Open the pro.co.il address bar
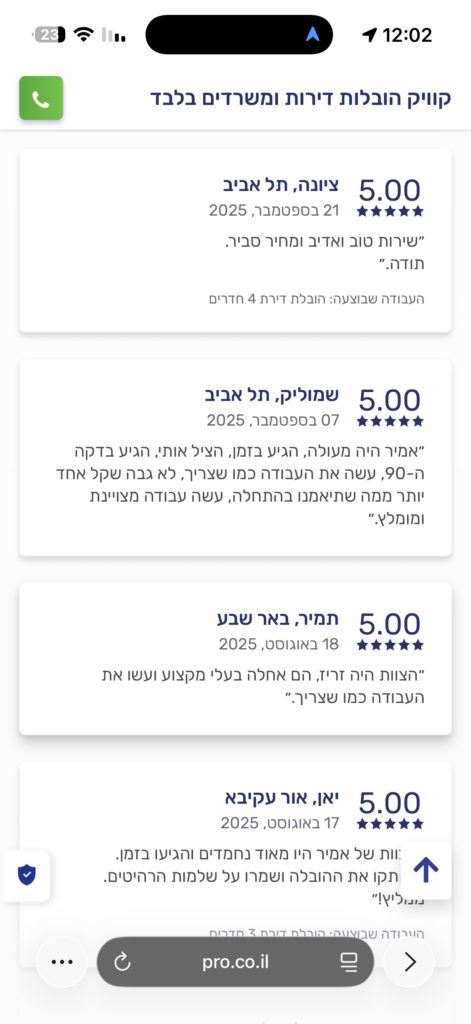This screenshot has height=1024, width=471. coord(235,962)
